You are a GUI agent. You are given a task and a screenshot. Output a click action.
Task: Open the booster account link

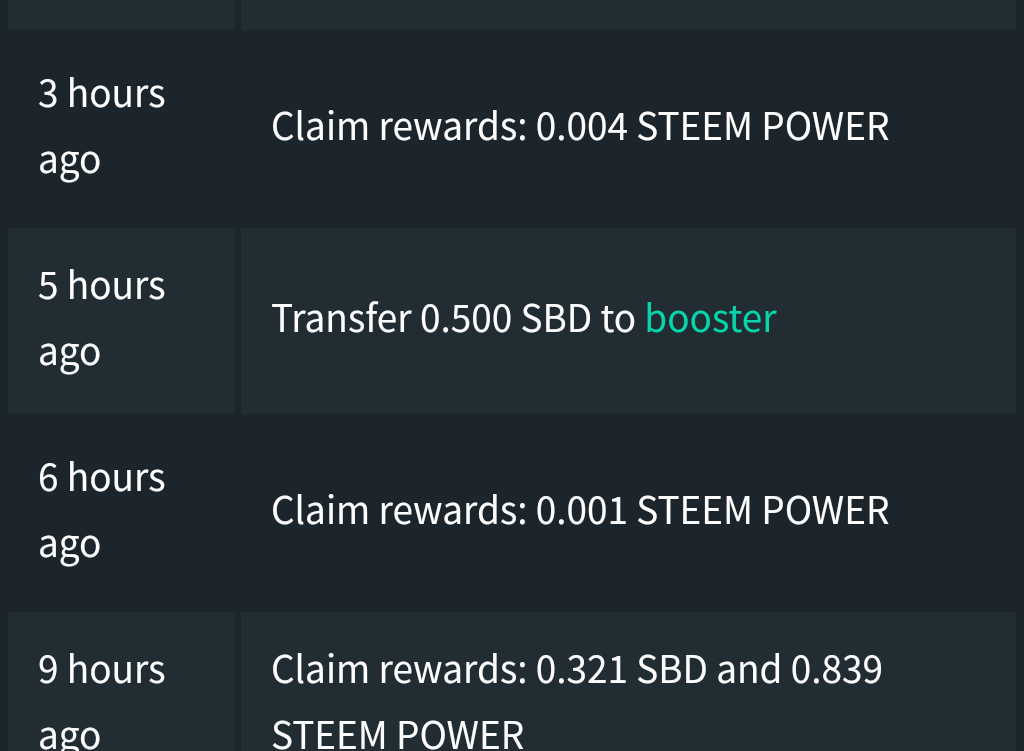711,319
